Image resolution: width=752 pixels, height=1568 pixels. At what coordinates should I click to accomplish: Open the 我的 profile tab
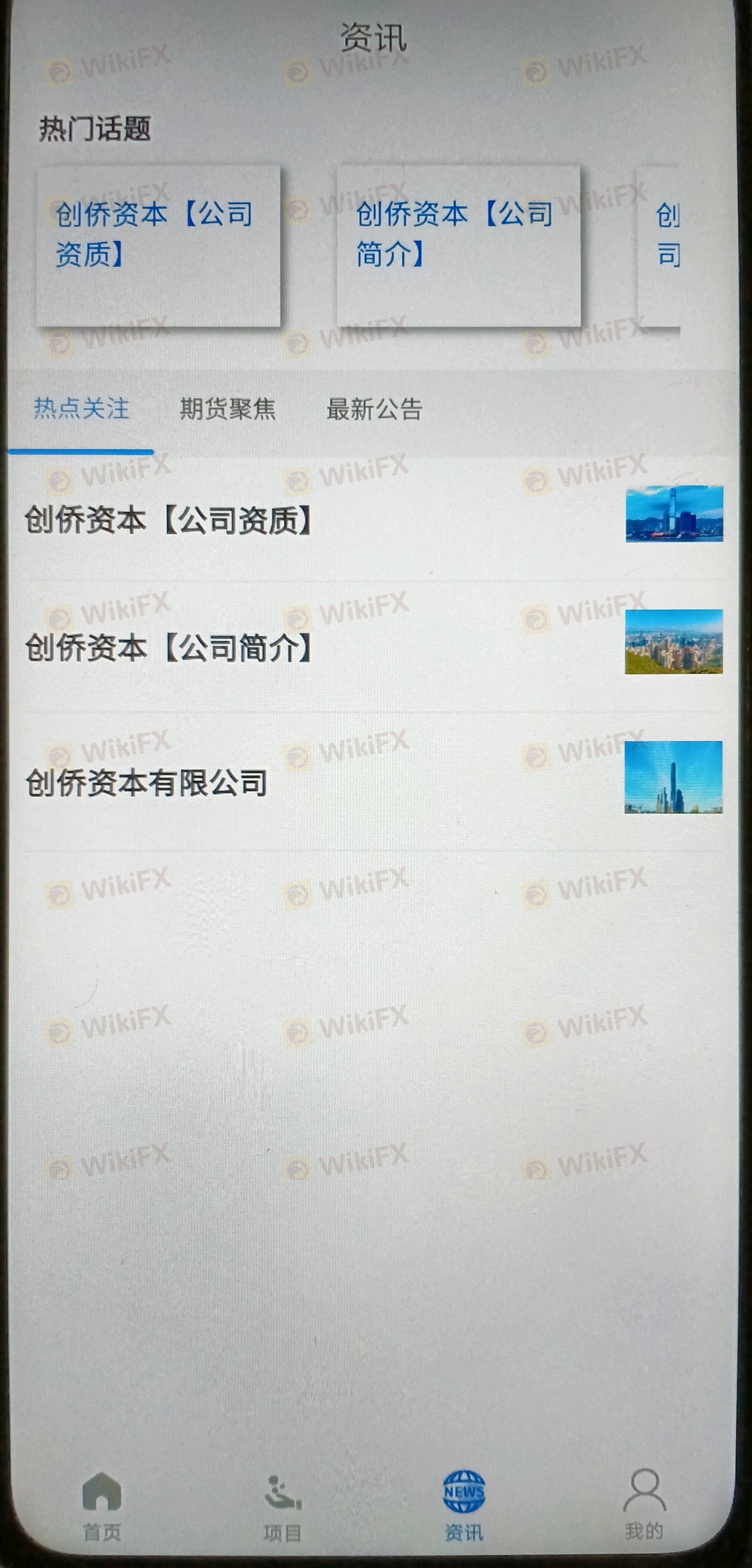(x=644, y=1503)
